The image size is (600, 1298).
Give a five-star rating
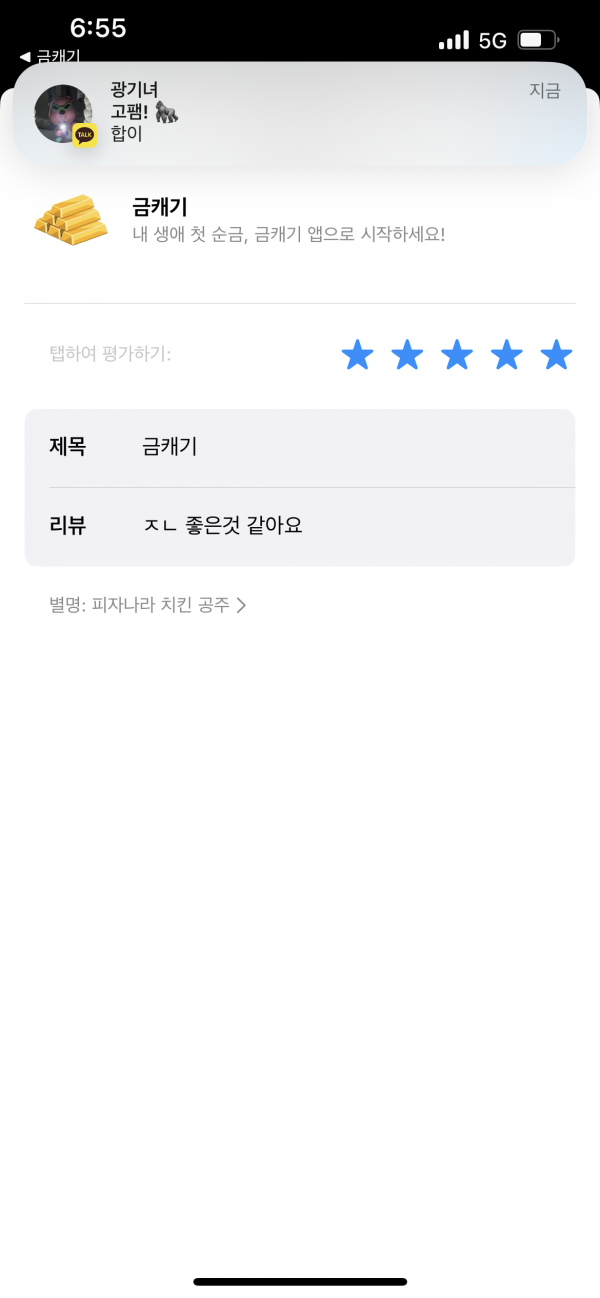556,354
